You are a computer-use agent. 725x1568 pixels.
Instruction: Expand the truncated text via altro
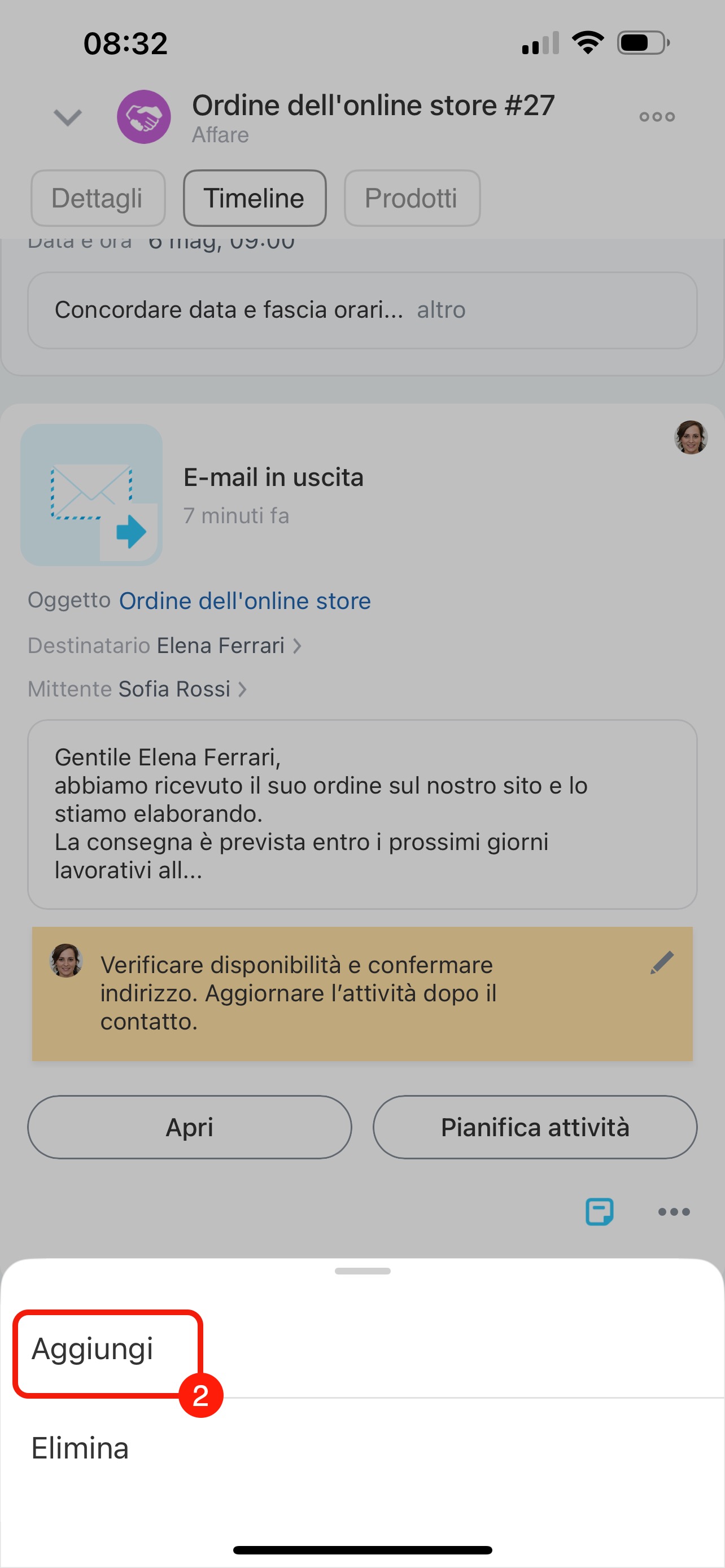pyautogui.click(x=441, y=310)
